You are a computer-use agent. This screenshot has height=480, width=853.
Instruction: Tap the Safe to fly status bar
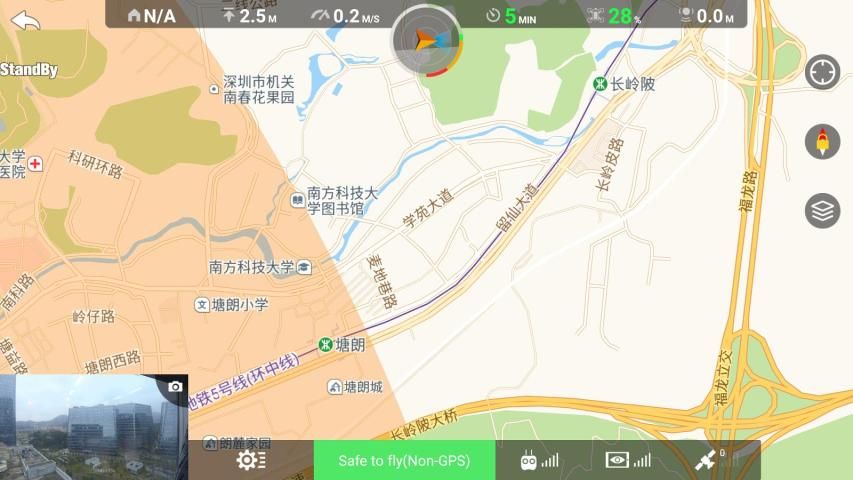[404, 460]
